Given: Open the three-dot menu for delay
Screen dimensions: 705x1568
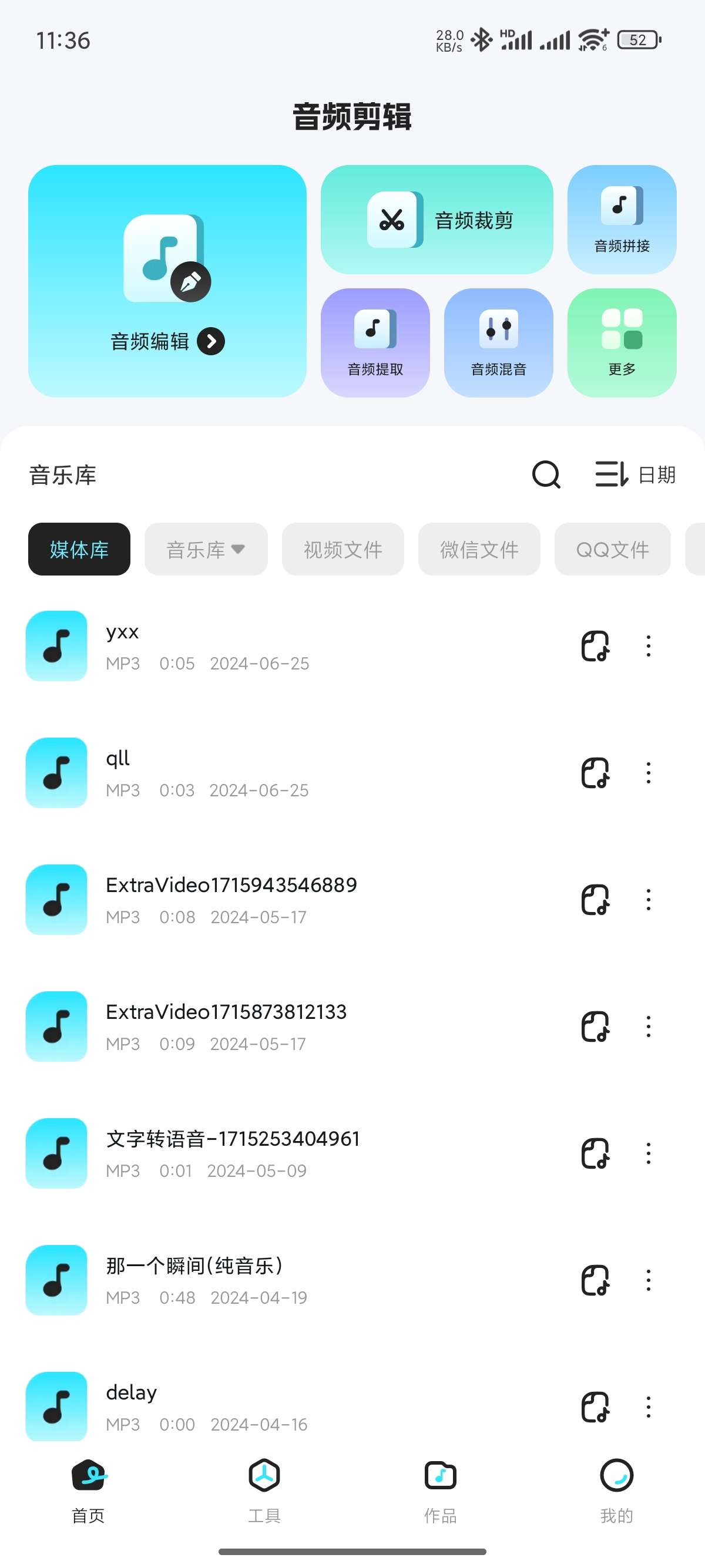Looking at the screenshot, I should (648, 1407).
